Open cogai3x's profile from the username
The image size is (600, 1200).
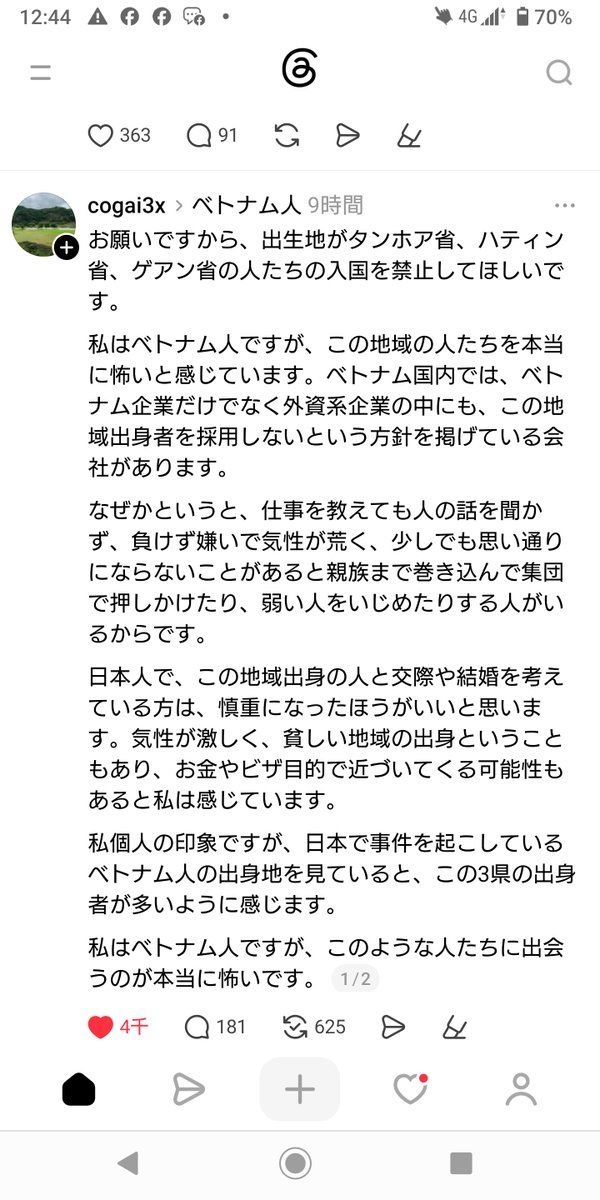point(128,206)
